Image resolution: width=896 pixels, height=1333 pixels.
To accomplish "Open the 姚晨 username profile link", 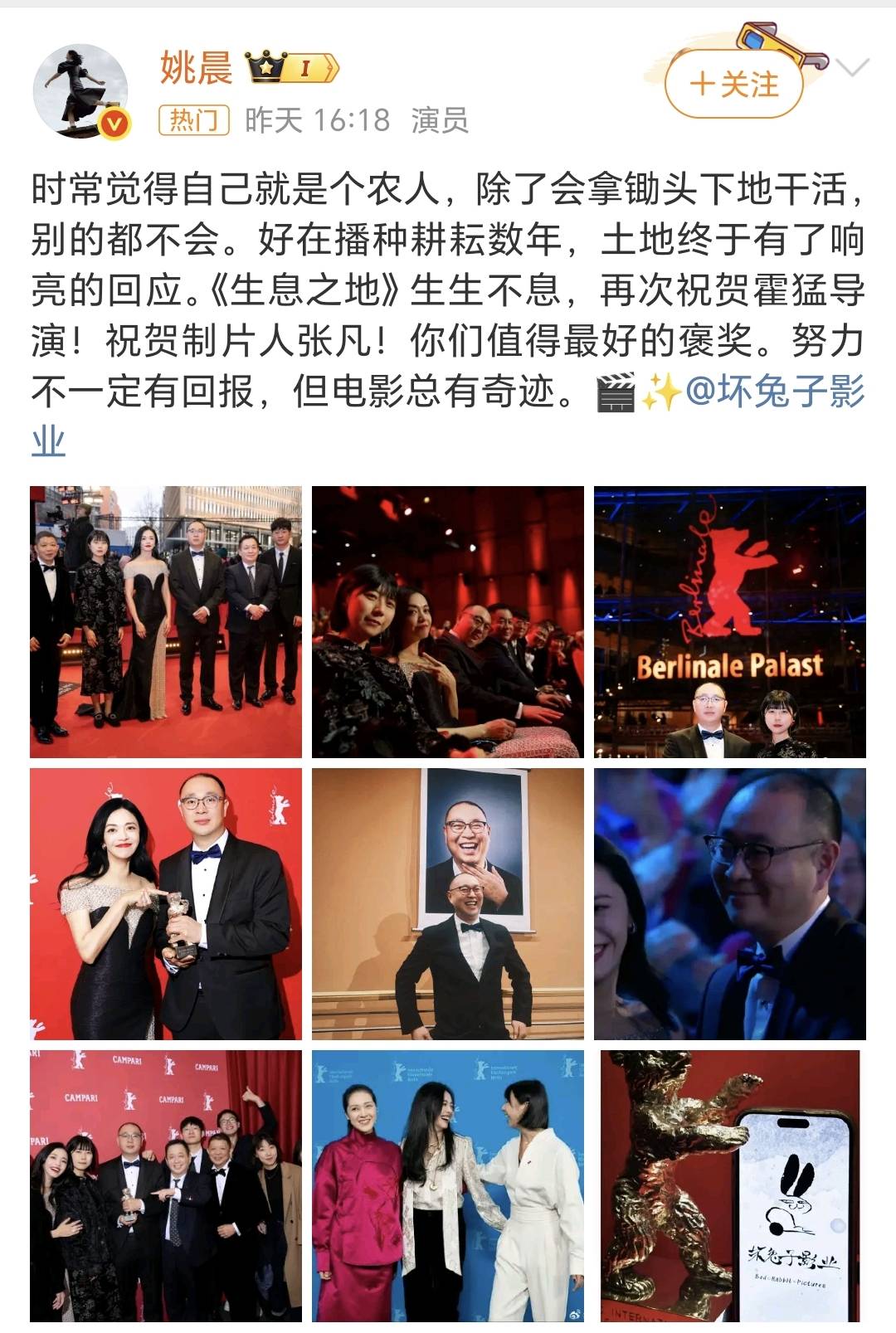I will point(196,67).
